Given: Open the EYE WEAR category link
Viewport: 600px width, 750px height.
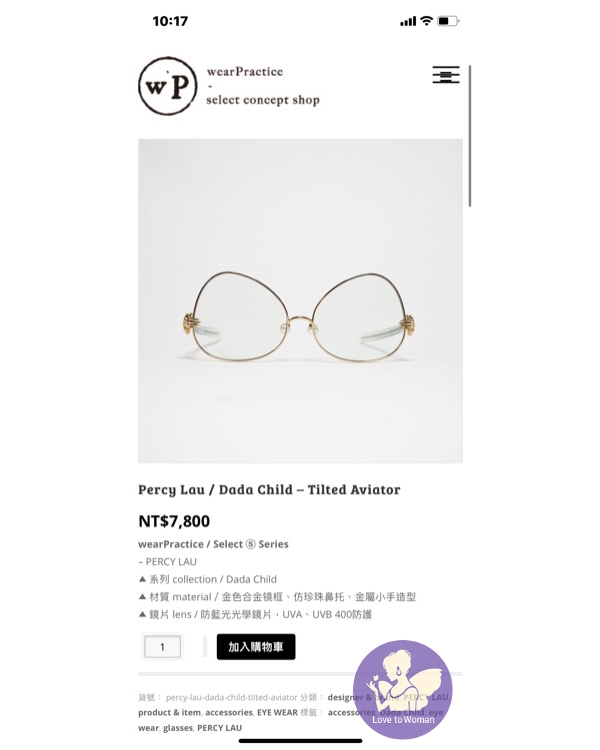Looking at the screenshot, I should tap(277, 713).
